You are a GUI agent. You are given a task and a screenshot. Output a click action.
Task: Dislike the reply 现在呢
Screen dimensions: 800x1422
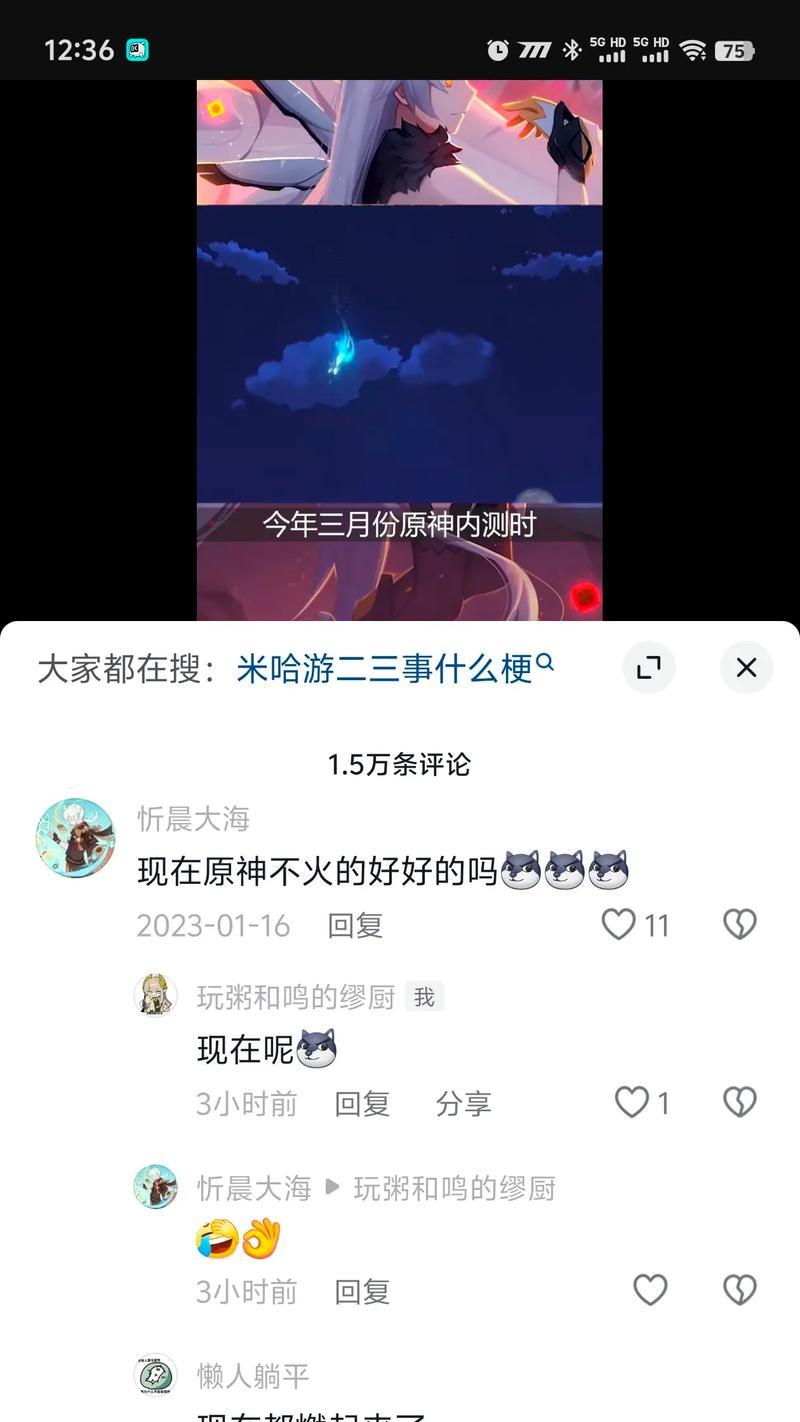point(740,1102)
